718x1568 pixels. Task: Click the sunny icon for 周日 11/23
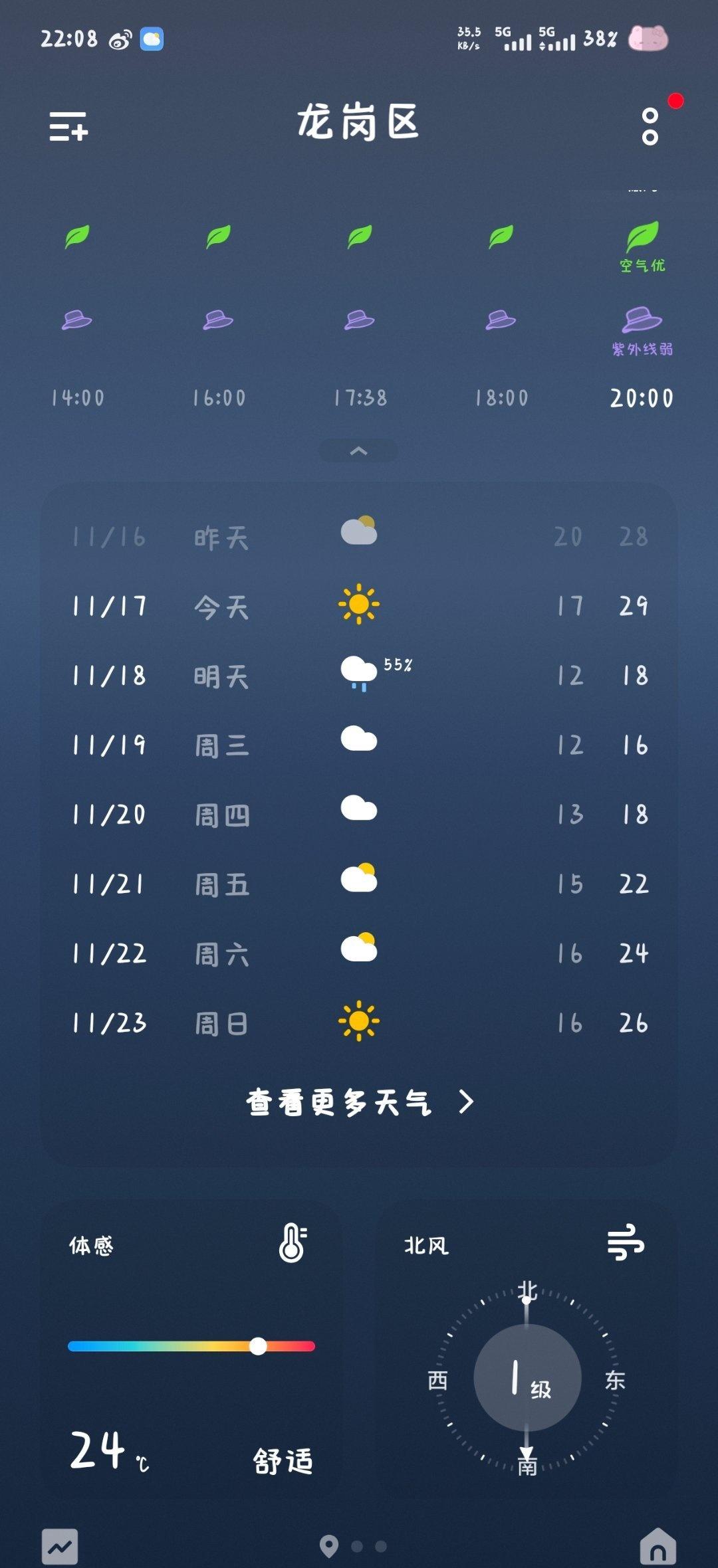click(359, 1021)
